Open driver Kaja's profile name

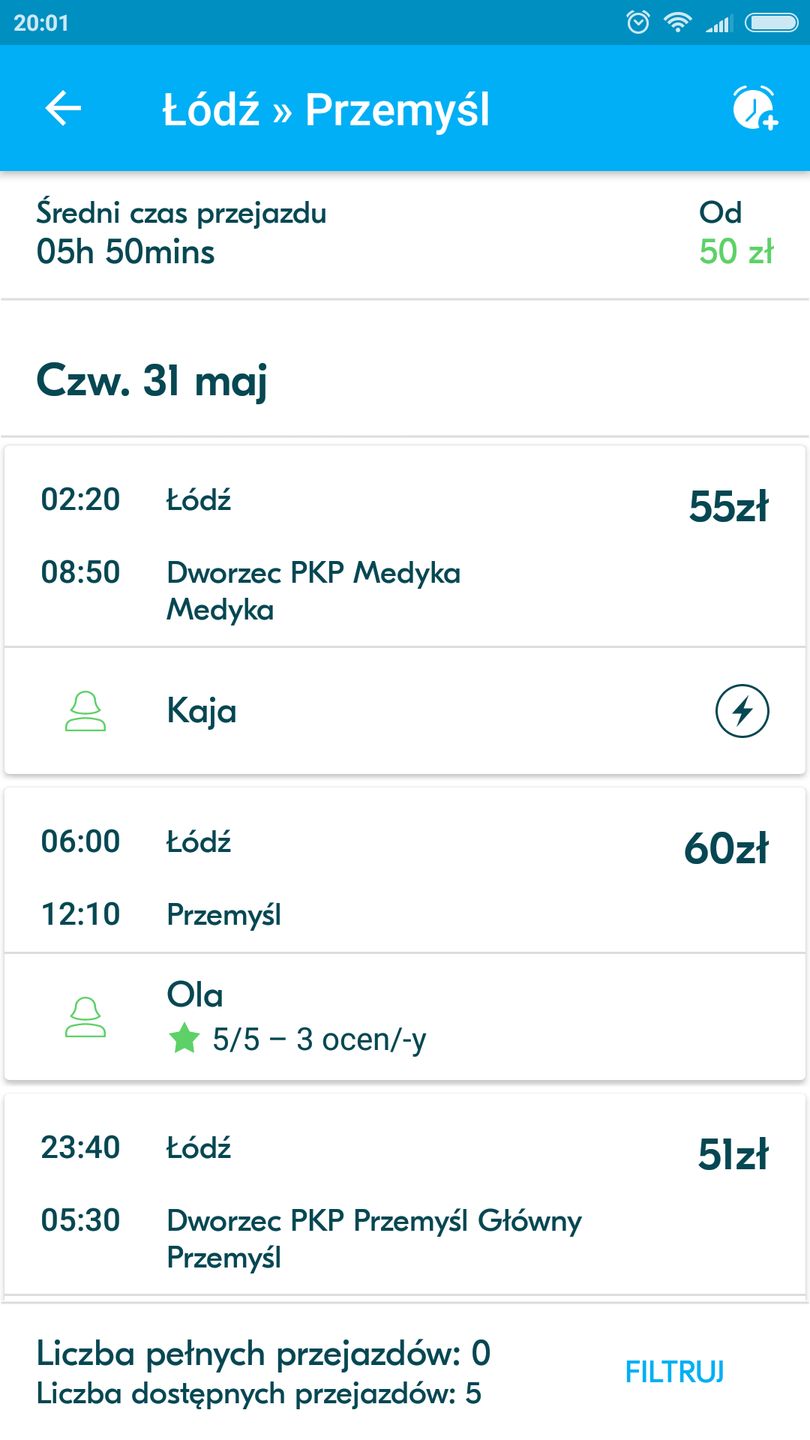(x=204, y=711)
